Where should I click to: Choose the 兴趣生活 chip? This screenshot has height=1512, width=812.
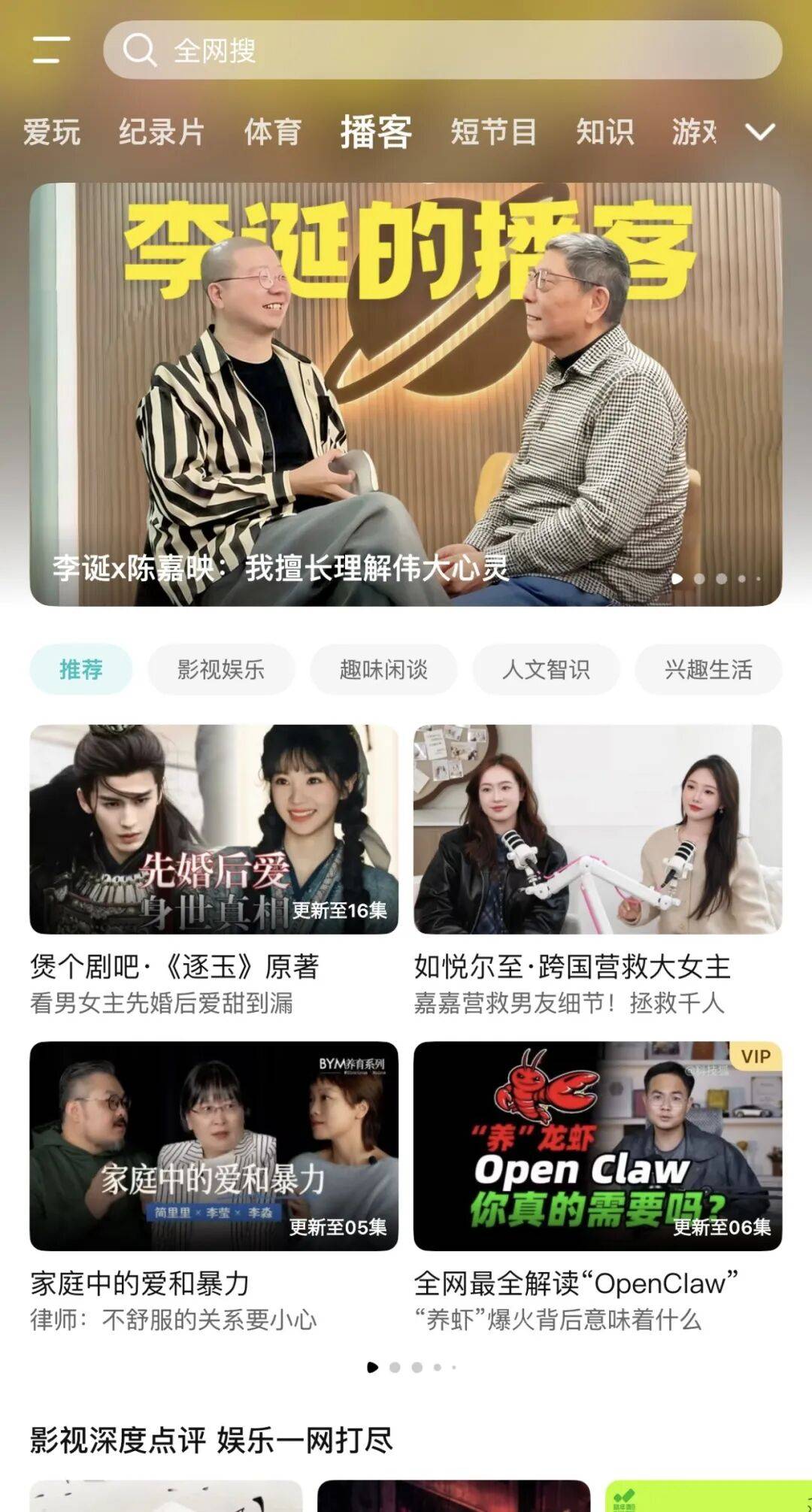tap(708, 669)
